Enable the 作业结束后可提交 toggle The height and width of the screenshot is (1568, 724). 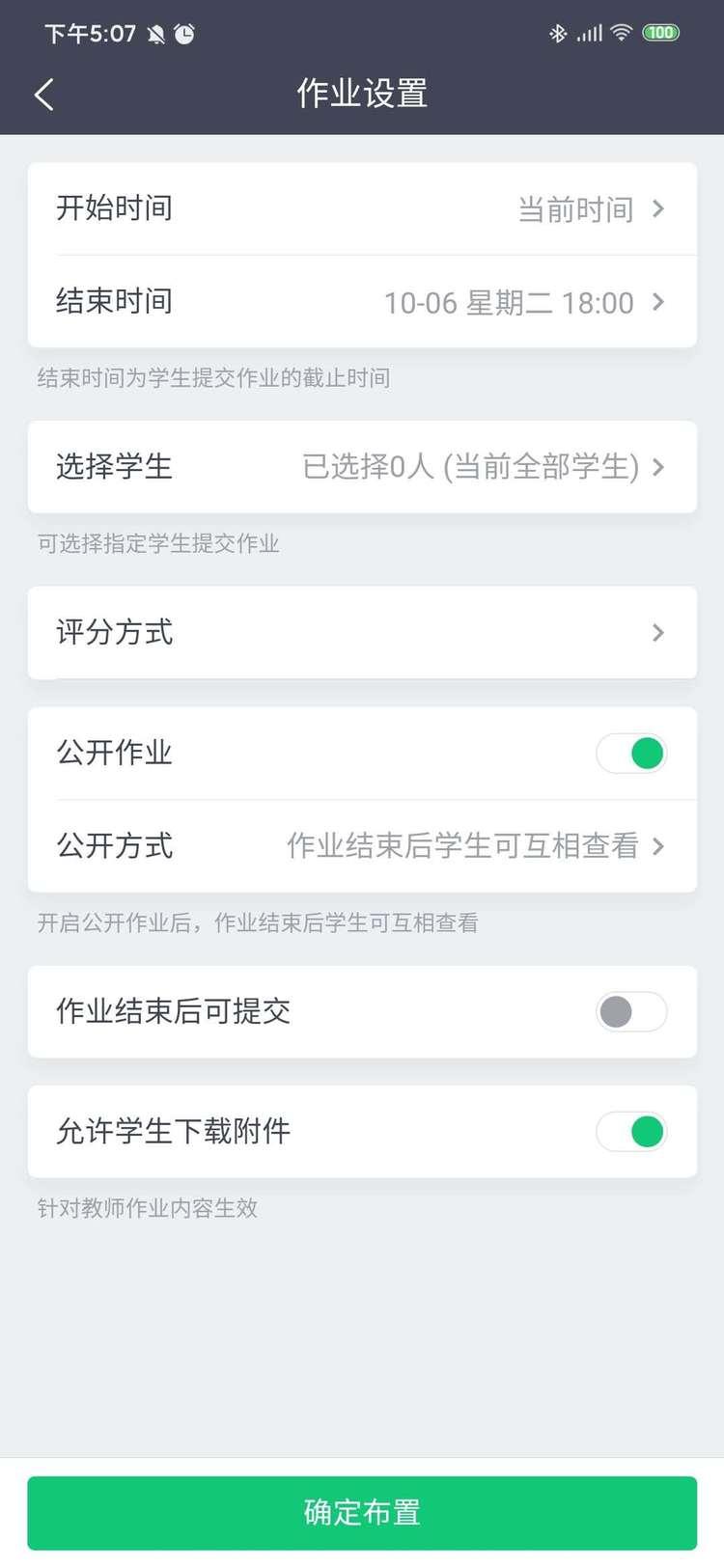(x=631, y=1011)
